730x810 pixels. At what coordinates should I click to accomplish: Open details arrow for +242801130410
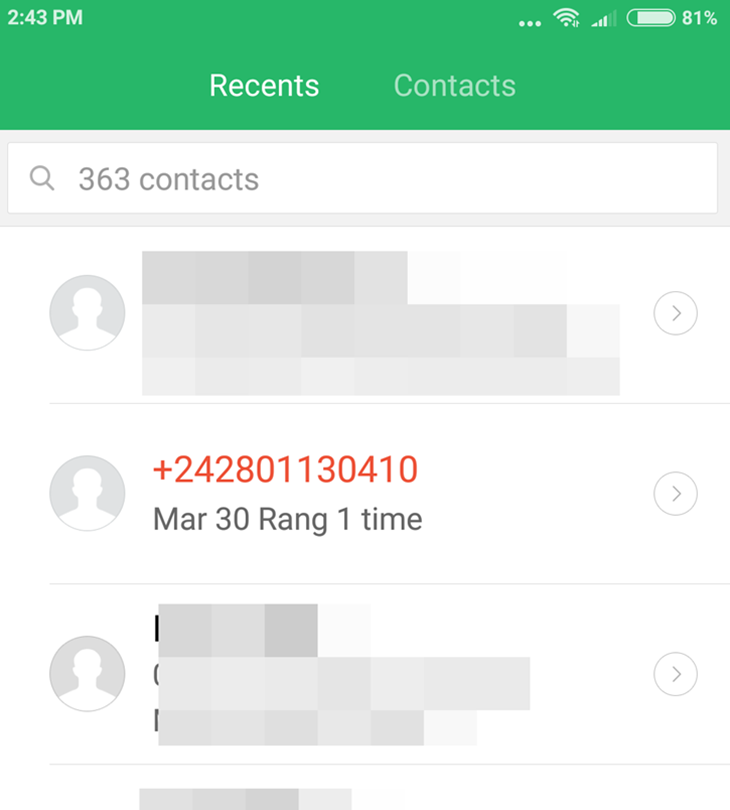click(675, 494)
